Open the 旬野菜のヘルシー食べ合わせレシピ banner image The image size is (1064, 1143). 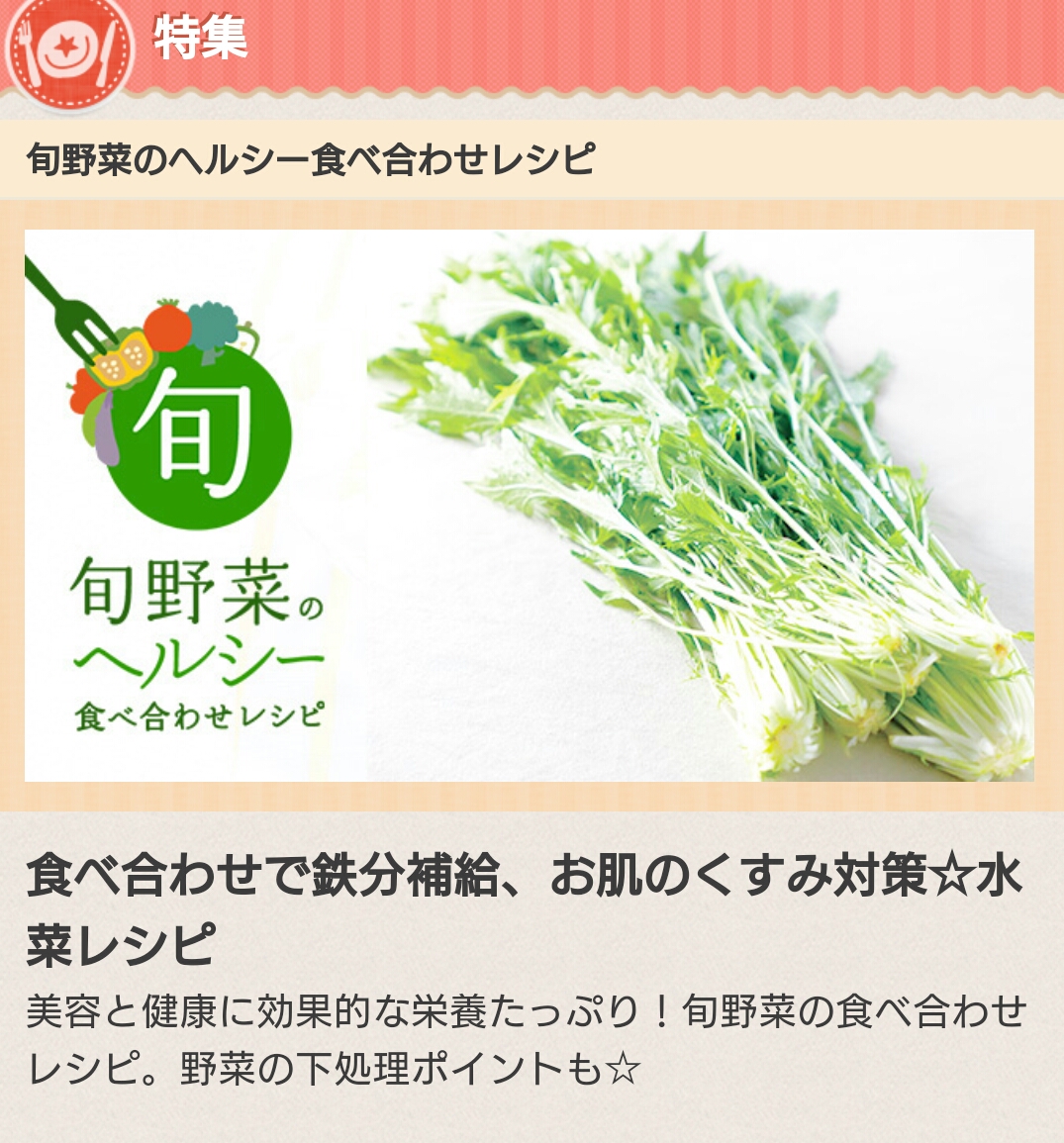529,506
